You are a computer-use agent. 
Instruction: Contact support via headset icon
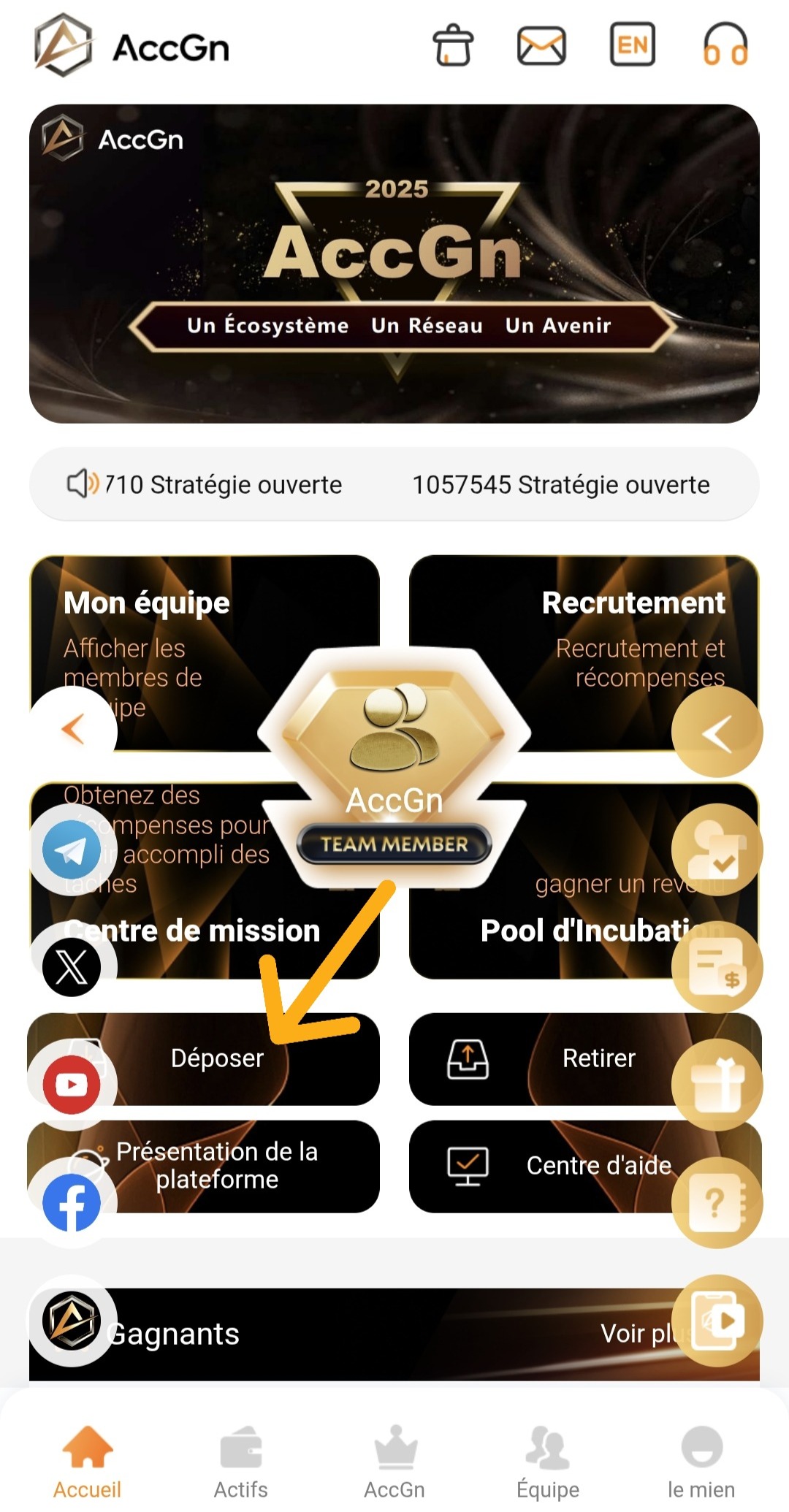pos(725,46)
